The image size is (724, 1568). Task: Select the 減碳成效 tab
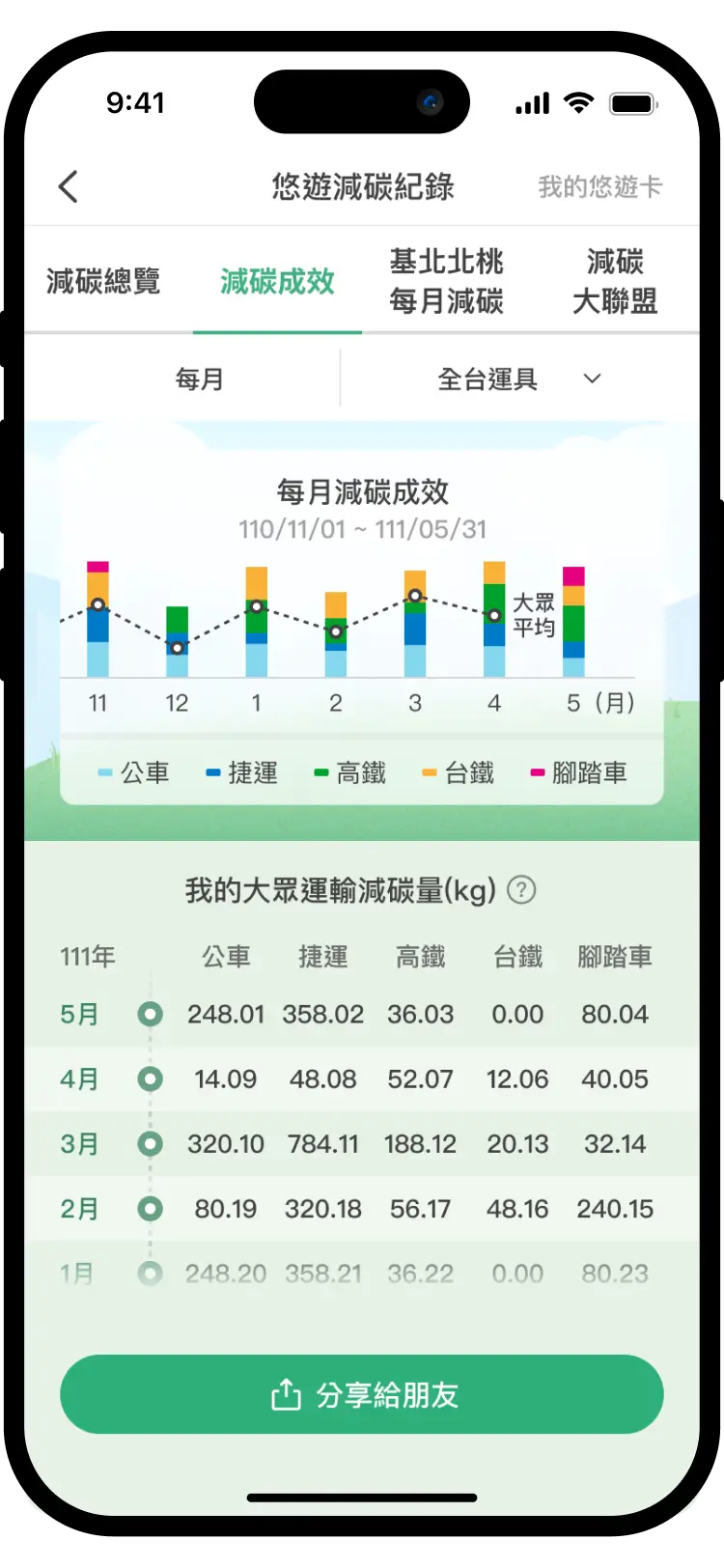(x=277, y=281)
